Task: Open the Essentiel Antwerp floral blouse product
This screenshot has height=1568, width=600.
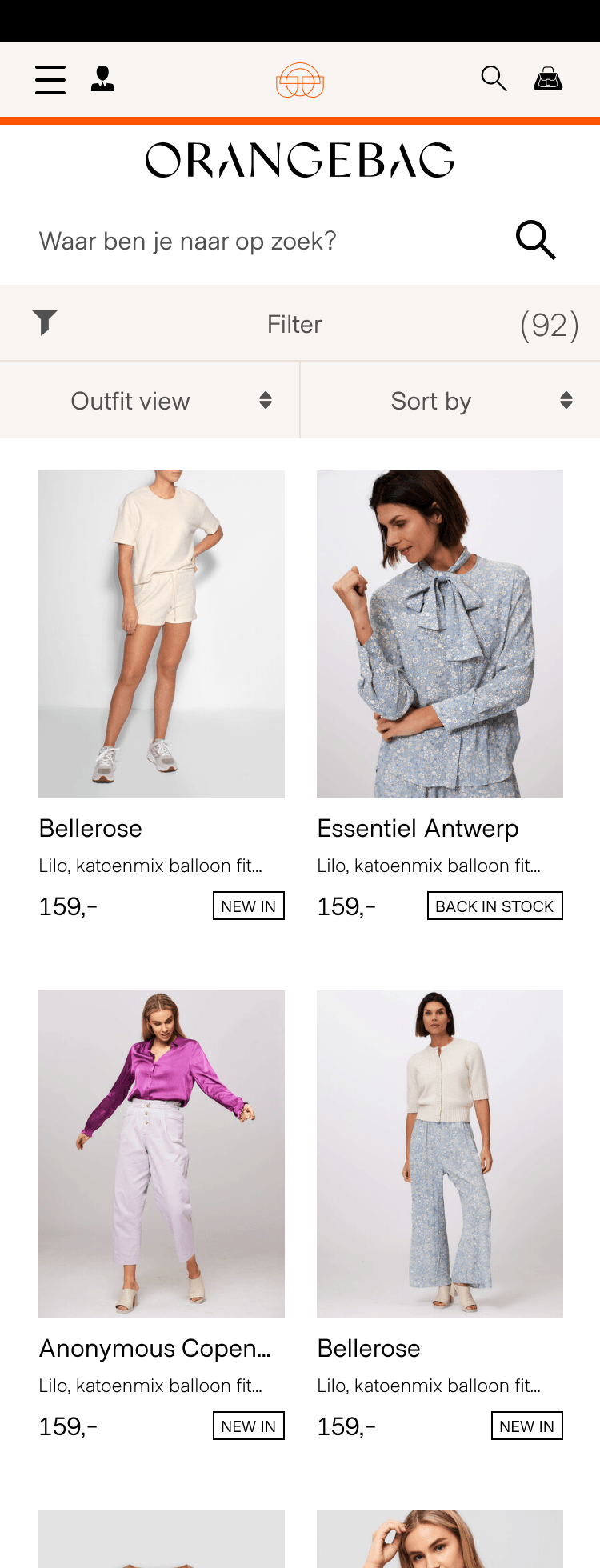Action: [439, 634]
